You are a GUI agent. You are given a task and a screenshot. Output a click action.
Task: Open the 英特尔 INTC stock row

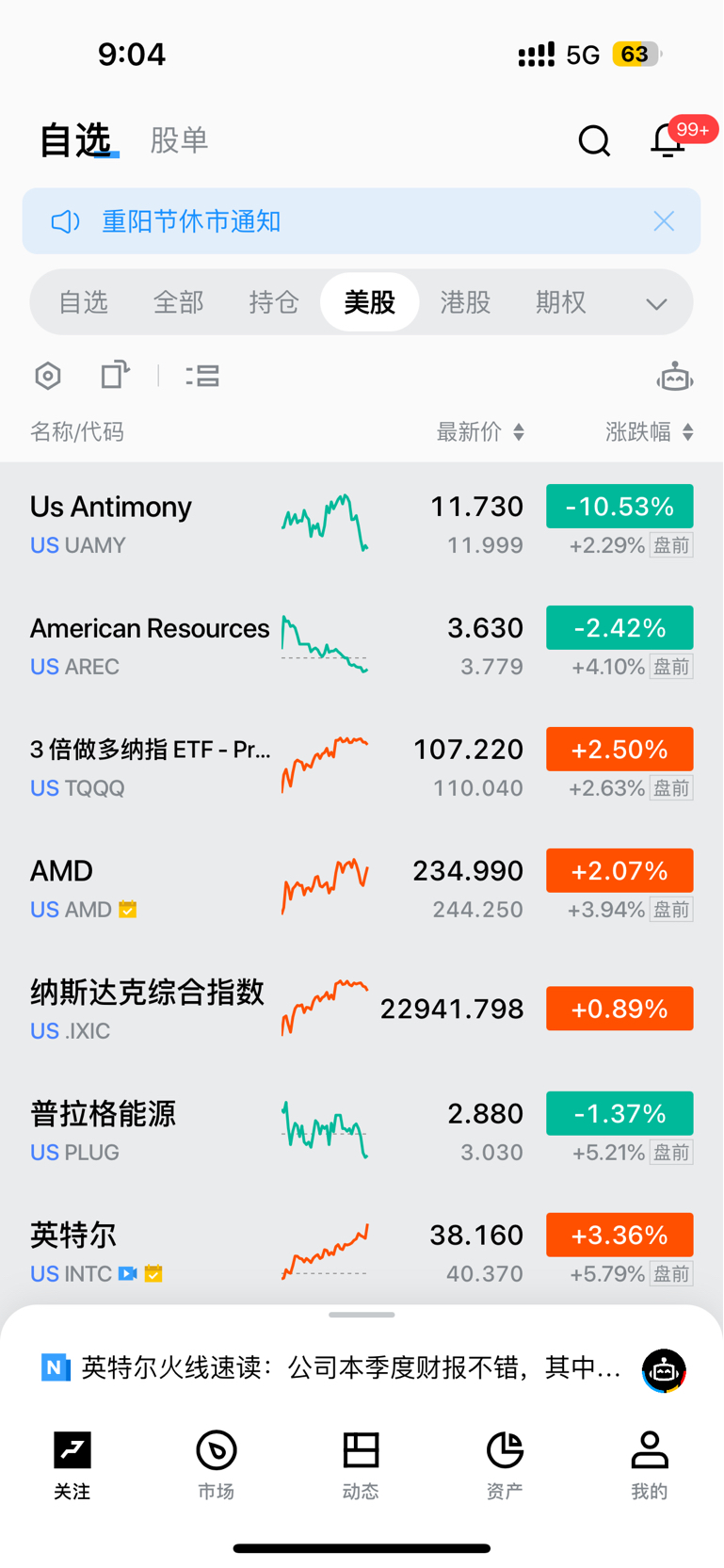pyautogui.click(x=188, y=1253)
